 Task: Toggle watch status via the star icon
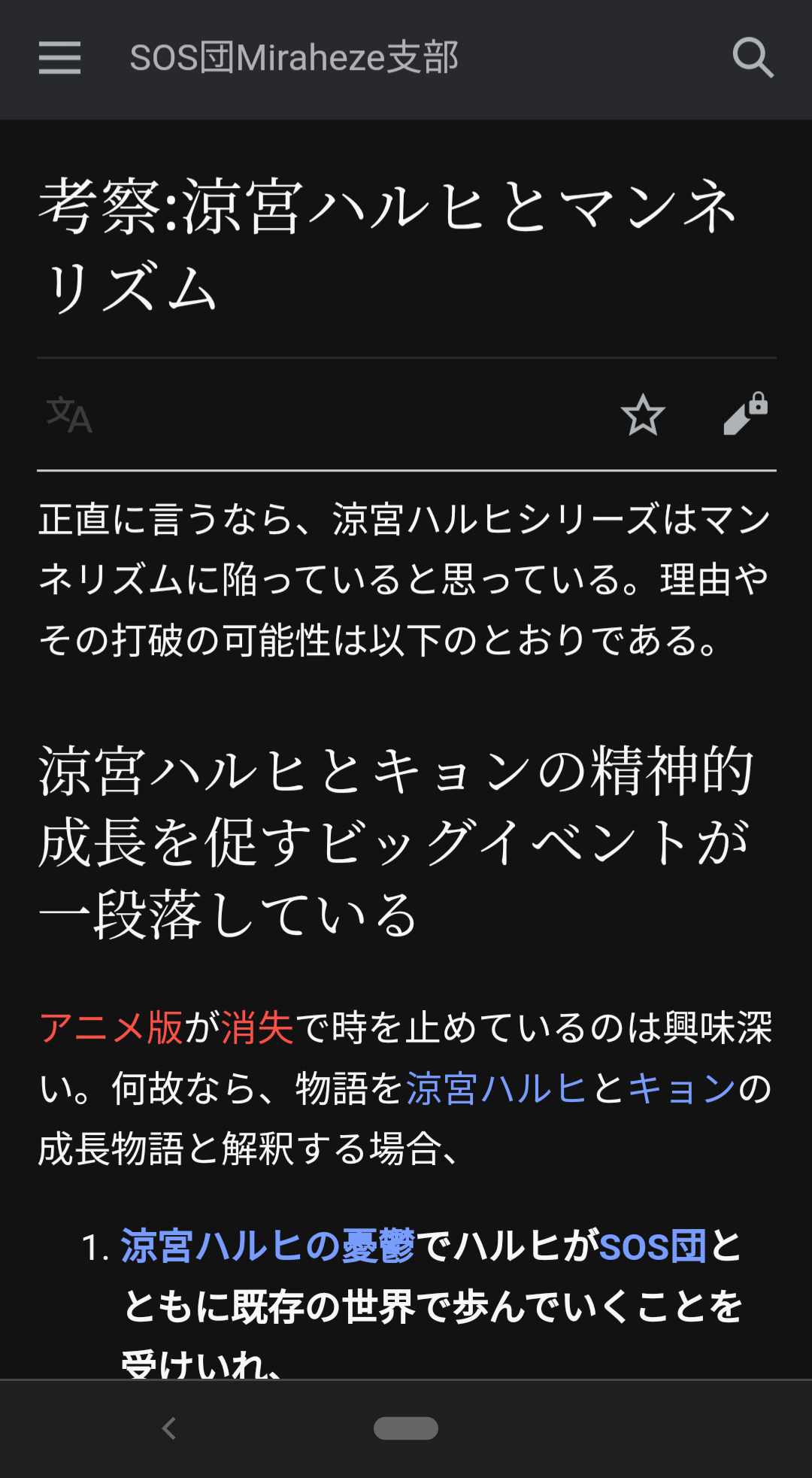tap(644, 416)
